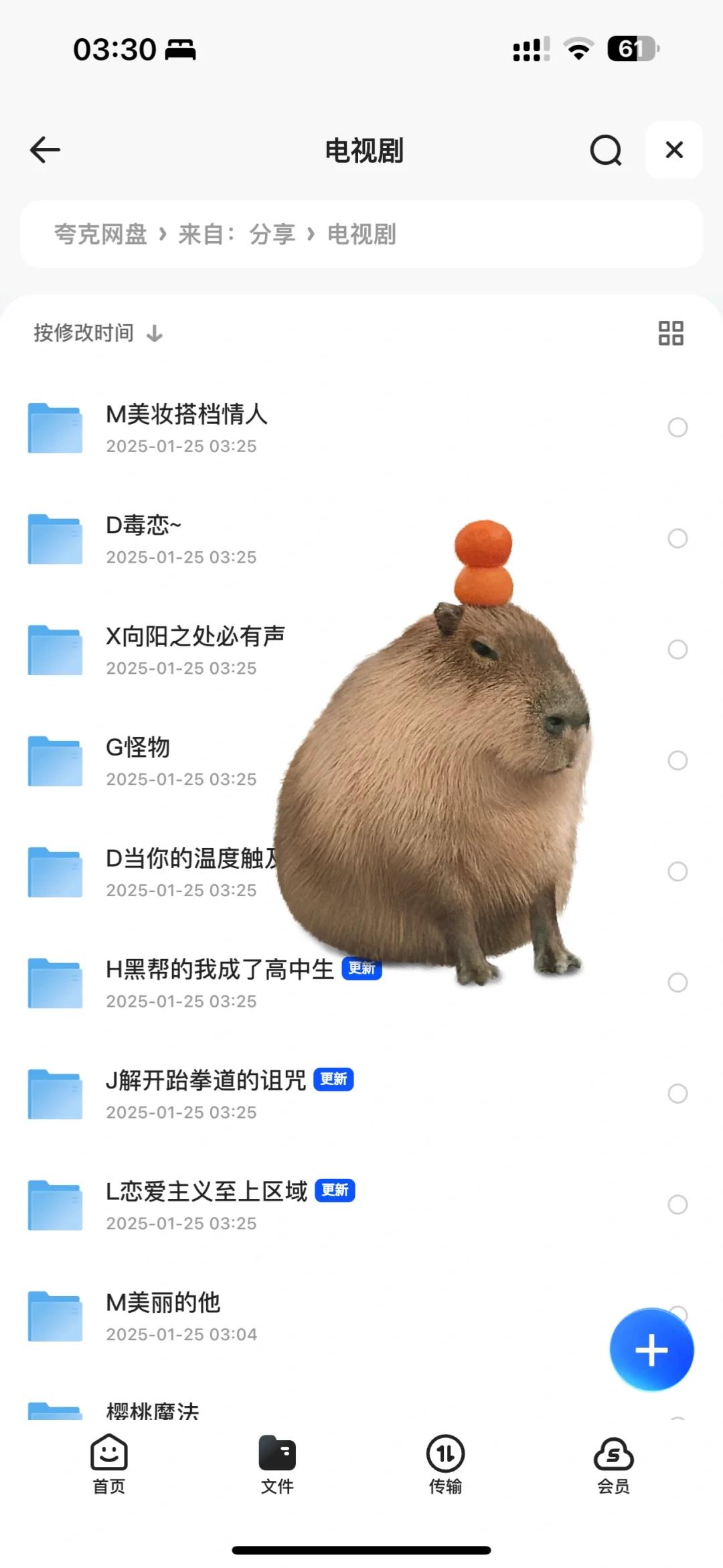Switch to grid view layout
The image size is (723, 1568).
click(671, 333)
